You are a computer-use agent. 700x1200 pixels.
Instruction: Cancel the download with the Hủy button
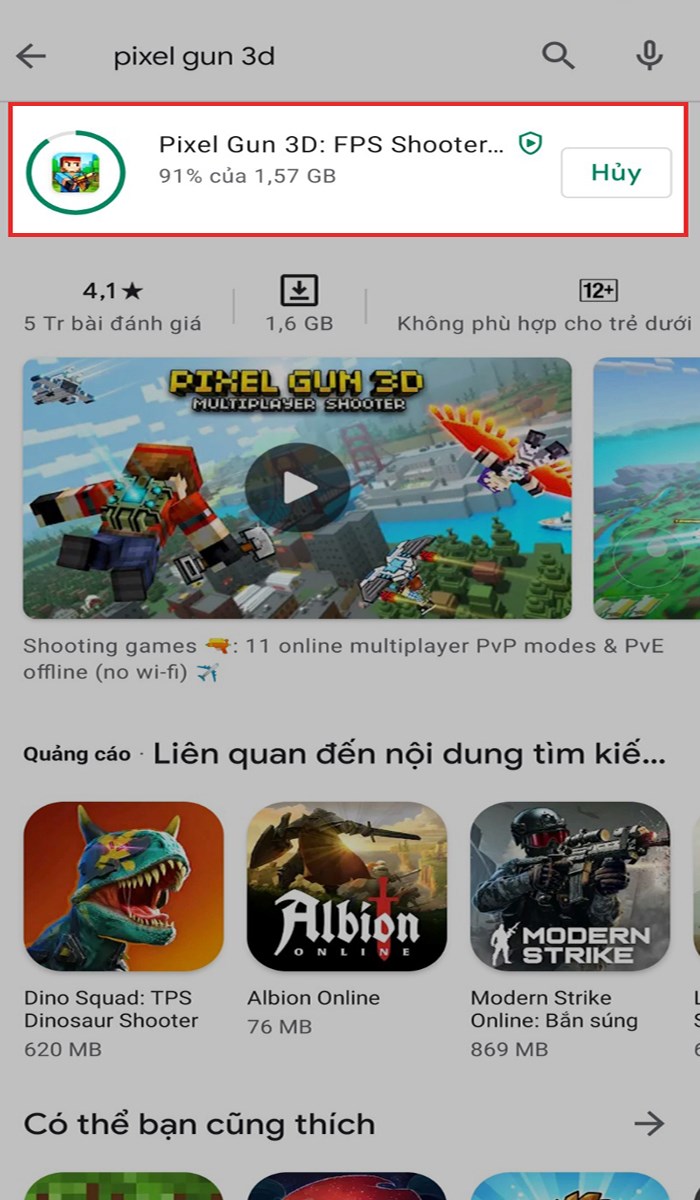[x=615, y=173]
